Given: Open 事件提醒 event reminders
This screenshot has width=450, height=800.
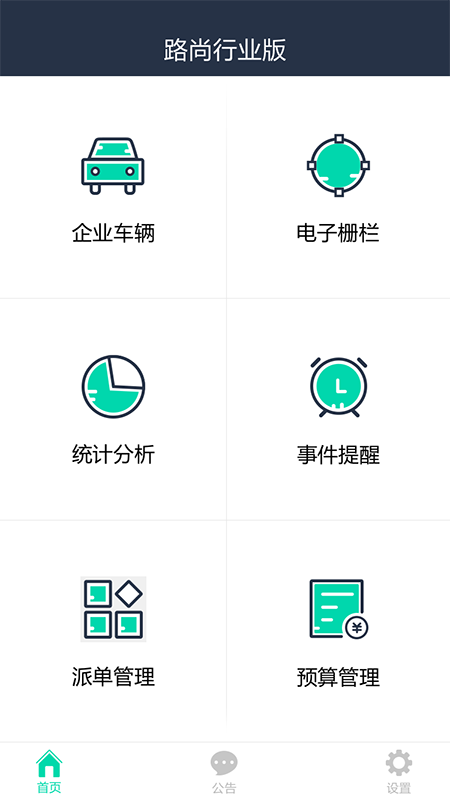Looking at the screenshot, I should [338, 409].
